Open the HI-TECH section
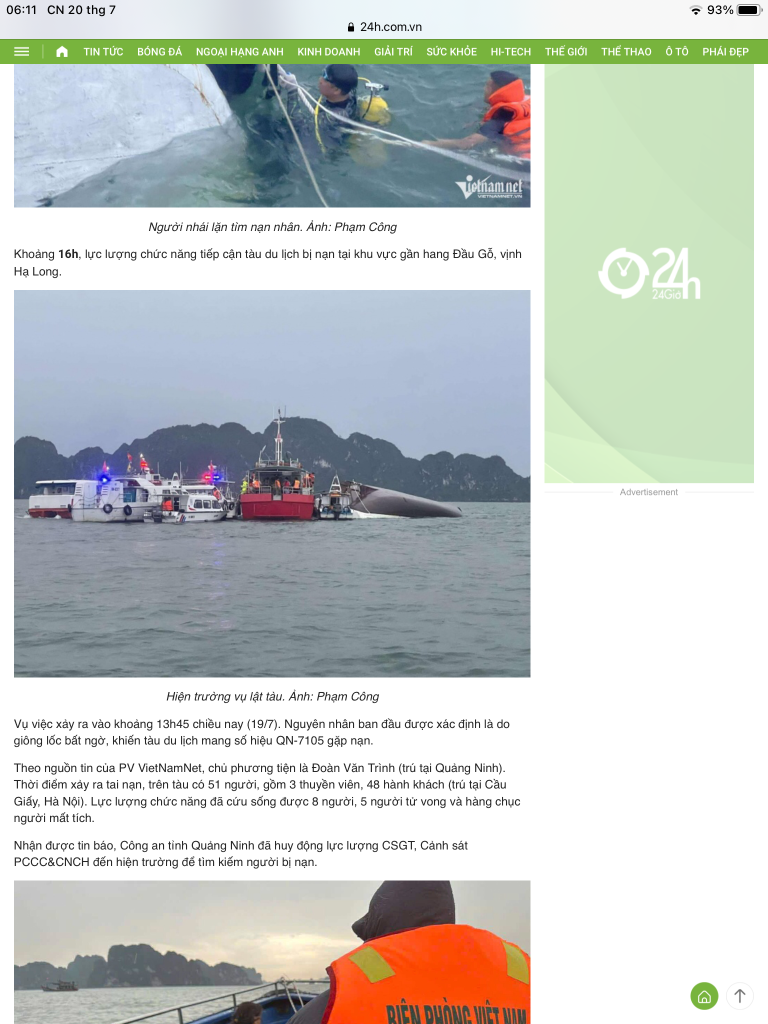768x1024 pixels. pyautogui.click(x=510, y=52)
